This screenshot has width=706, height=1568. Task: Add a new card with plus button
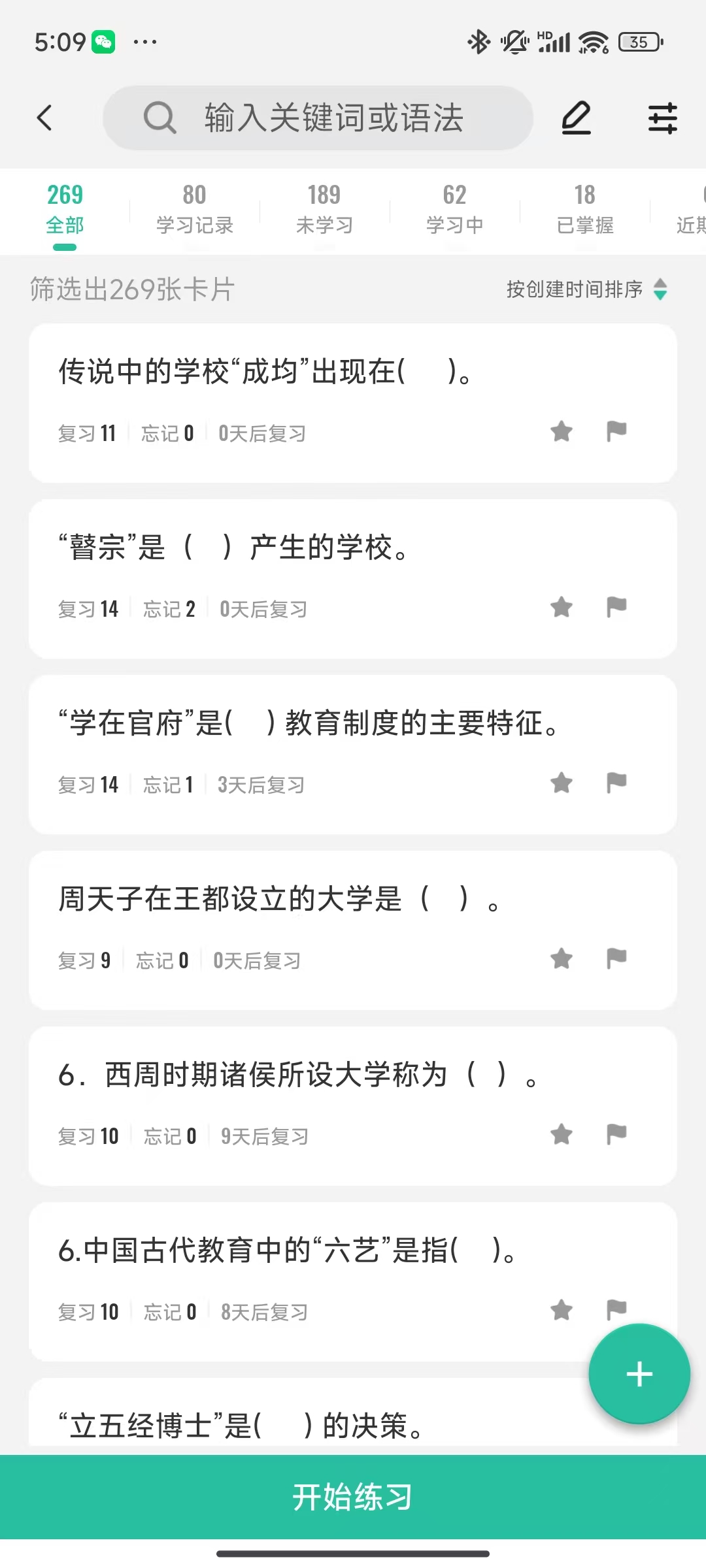(x=639, y=1374)
